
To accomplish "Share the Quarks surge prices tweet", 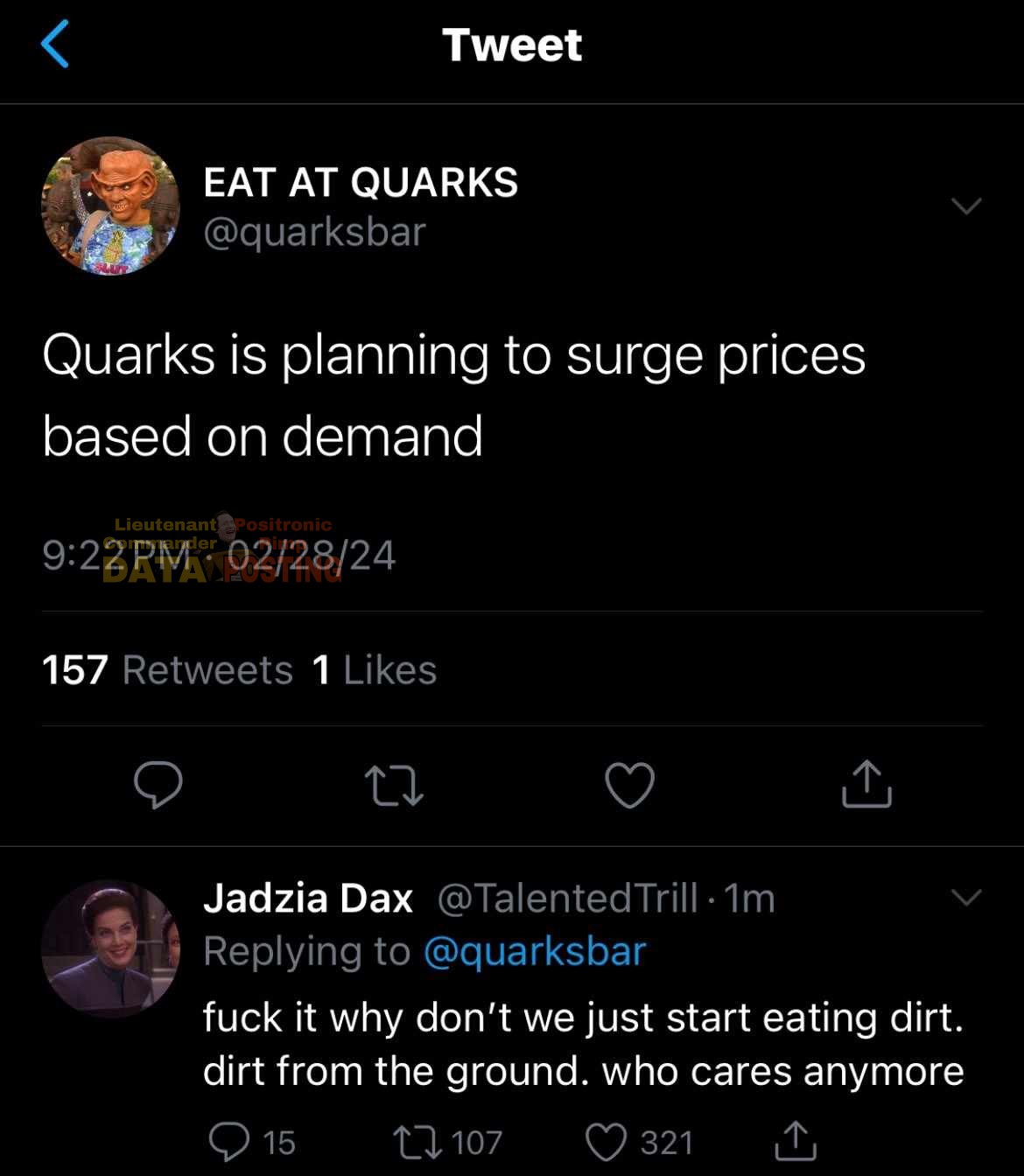I will (866, 784).
